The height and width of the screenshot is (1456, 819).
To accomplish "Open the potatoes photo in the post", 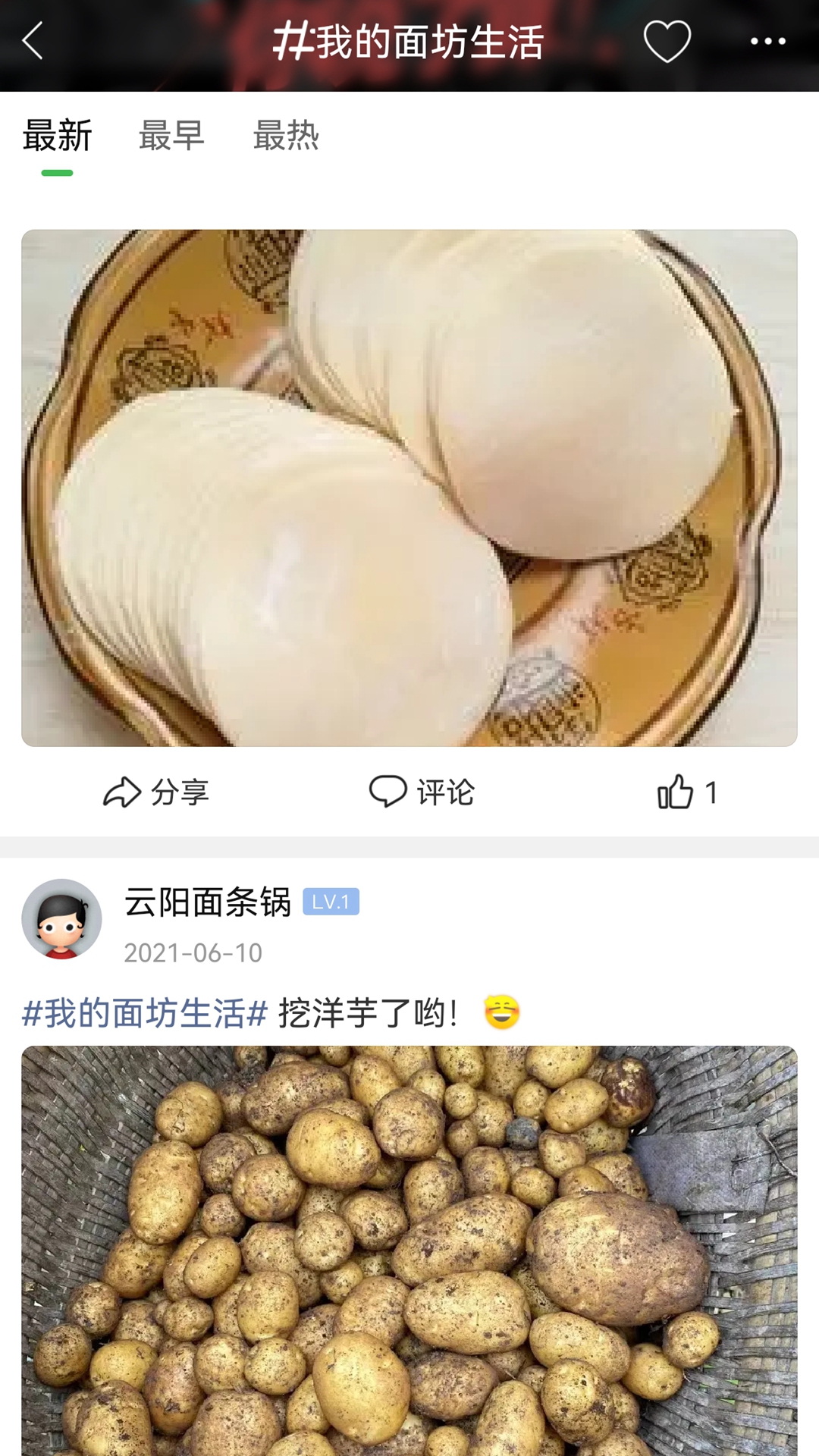I will (x=409, y=1251).
